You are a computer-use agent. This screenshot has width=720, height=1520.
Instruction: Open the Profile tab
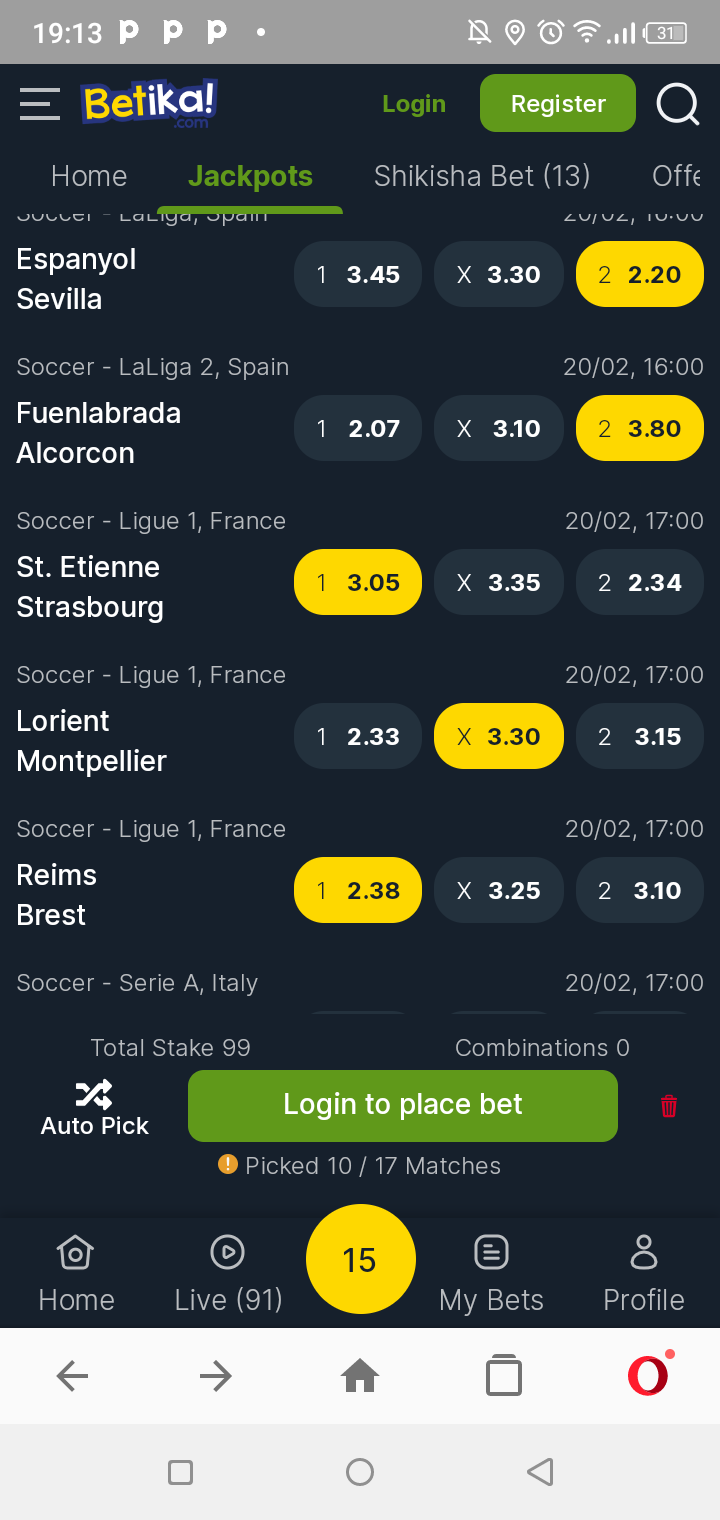point(644,1273)
